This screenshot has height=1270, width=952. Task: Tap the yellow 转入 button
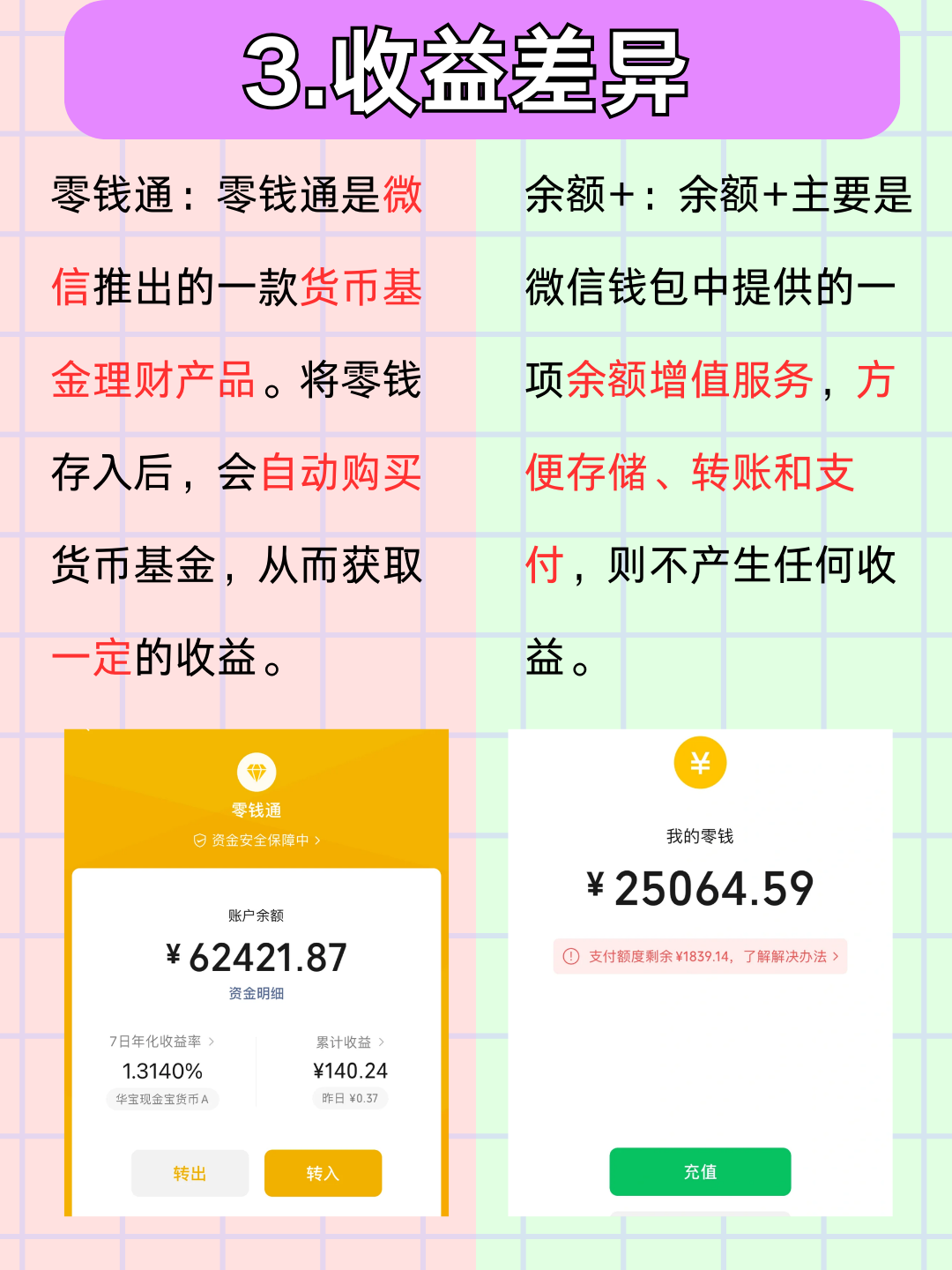tap(323, 1173)
